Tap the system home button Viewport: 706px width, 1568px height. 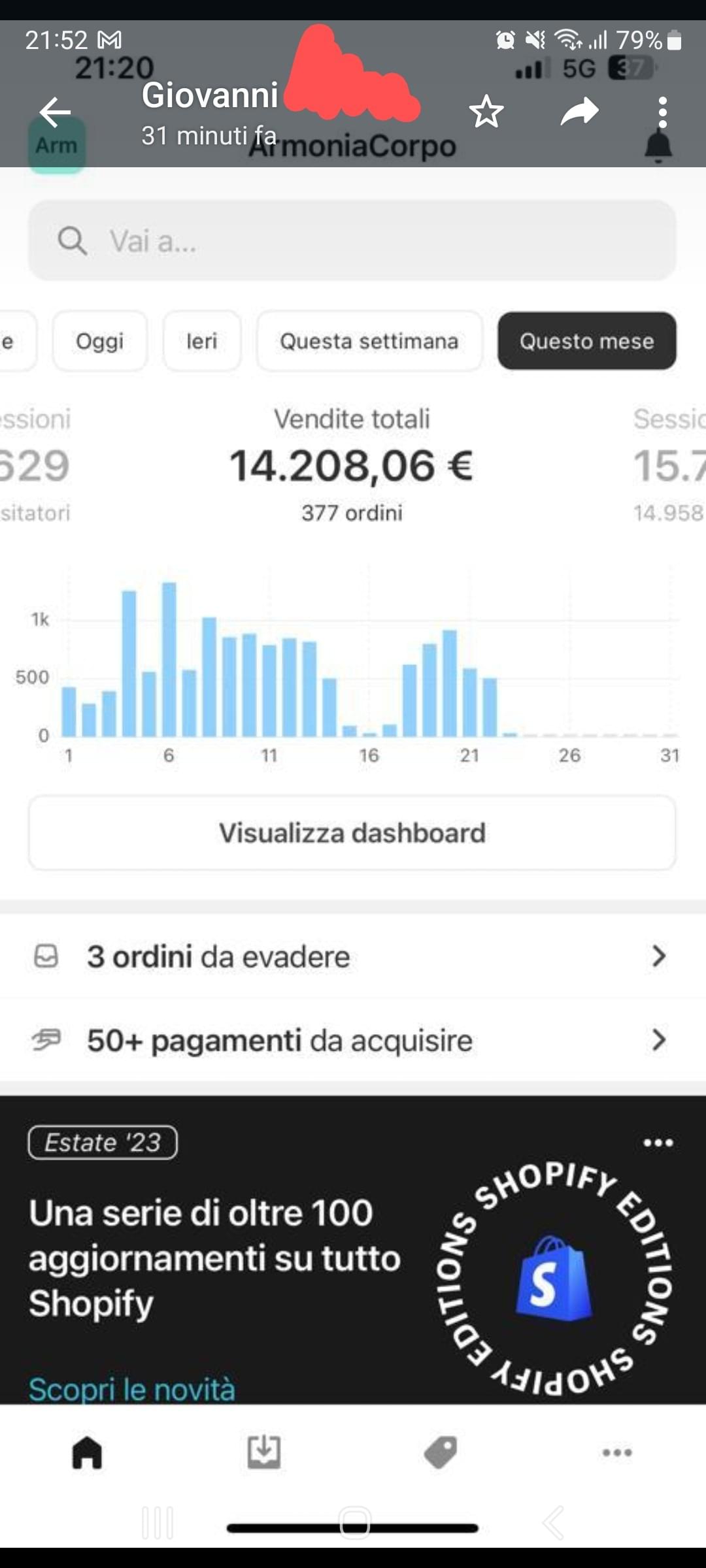(x=354, y=1523)
